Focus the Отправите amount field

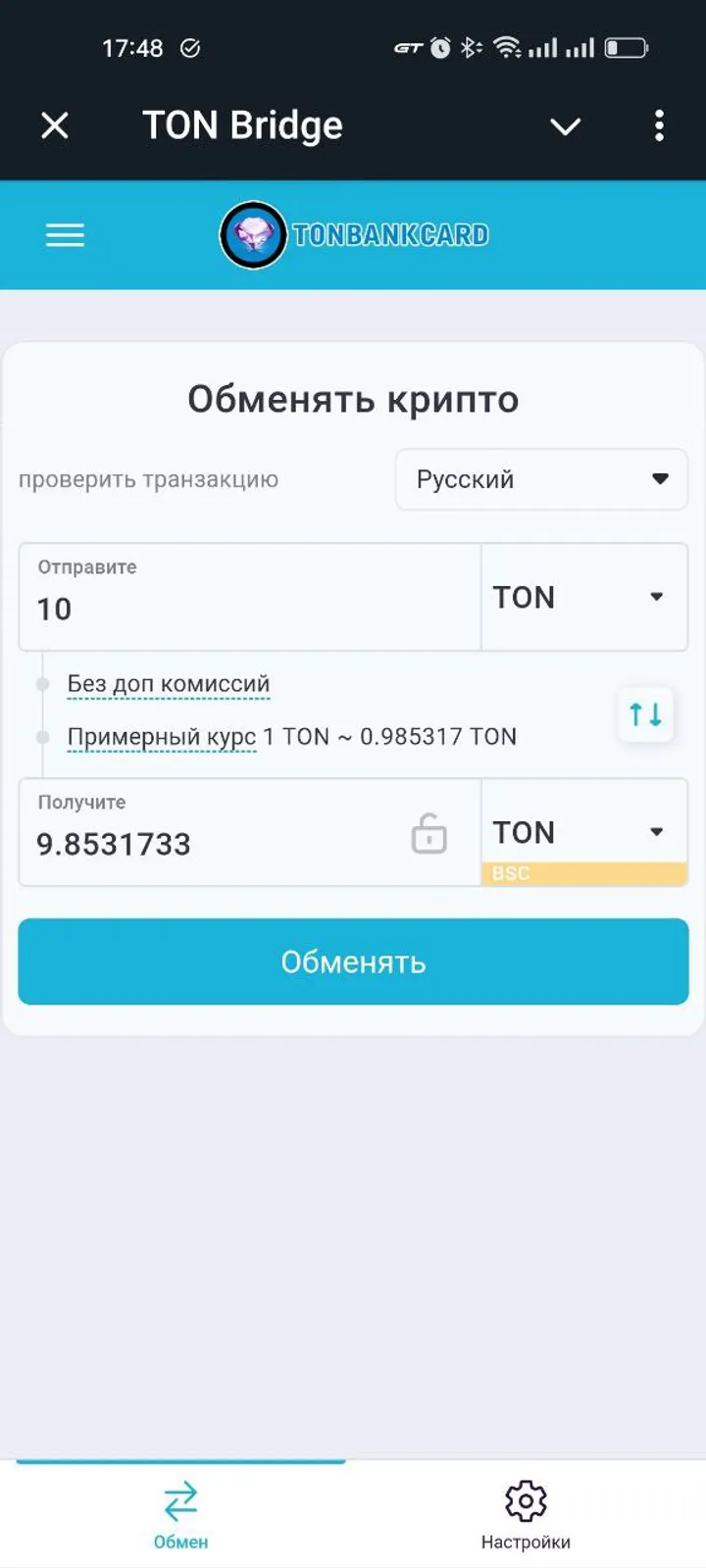(250, 608)
